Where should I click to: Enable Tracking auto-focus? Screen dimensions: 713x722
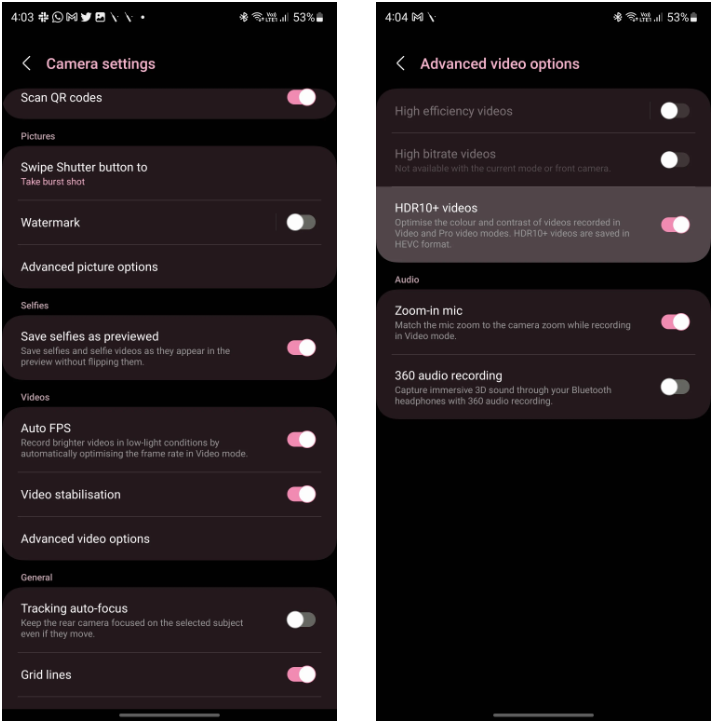[x=301, y=619]
